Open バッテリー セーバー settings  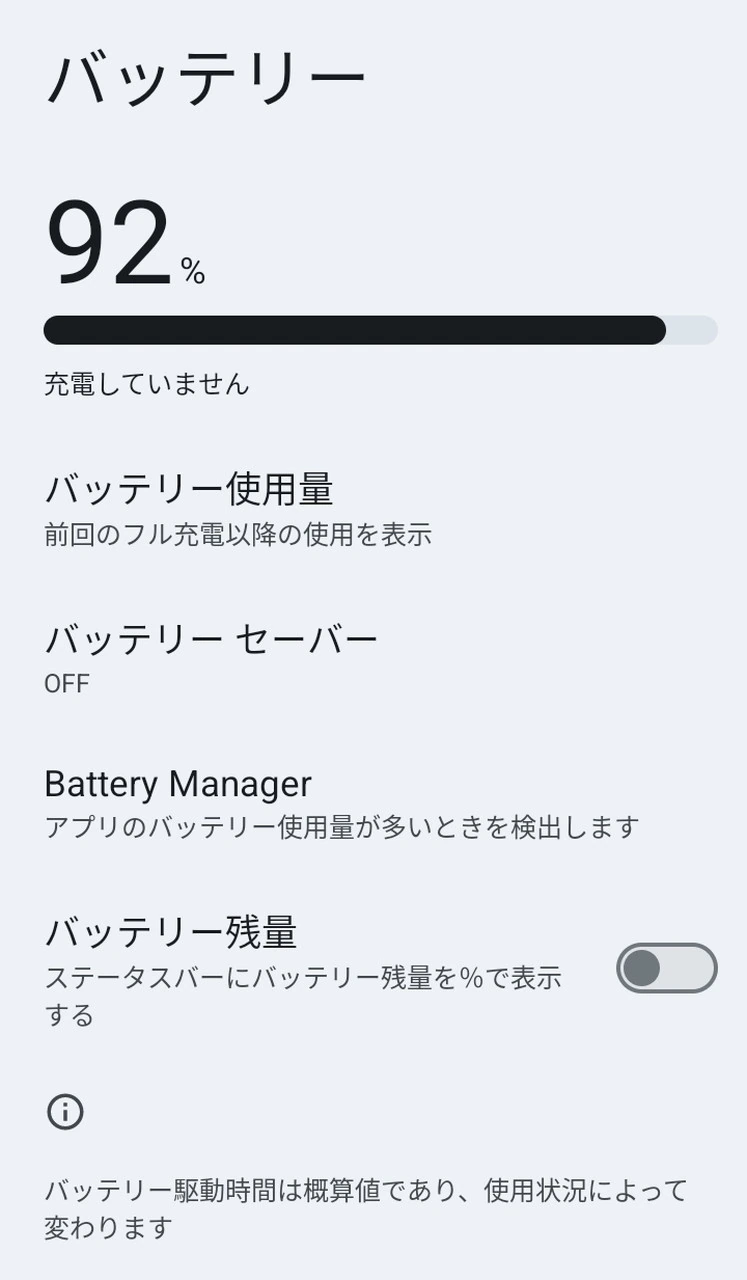pyautogui.click(x=212, y=657)
